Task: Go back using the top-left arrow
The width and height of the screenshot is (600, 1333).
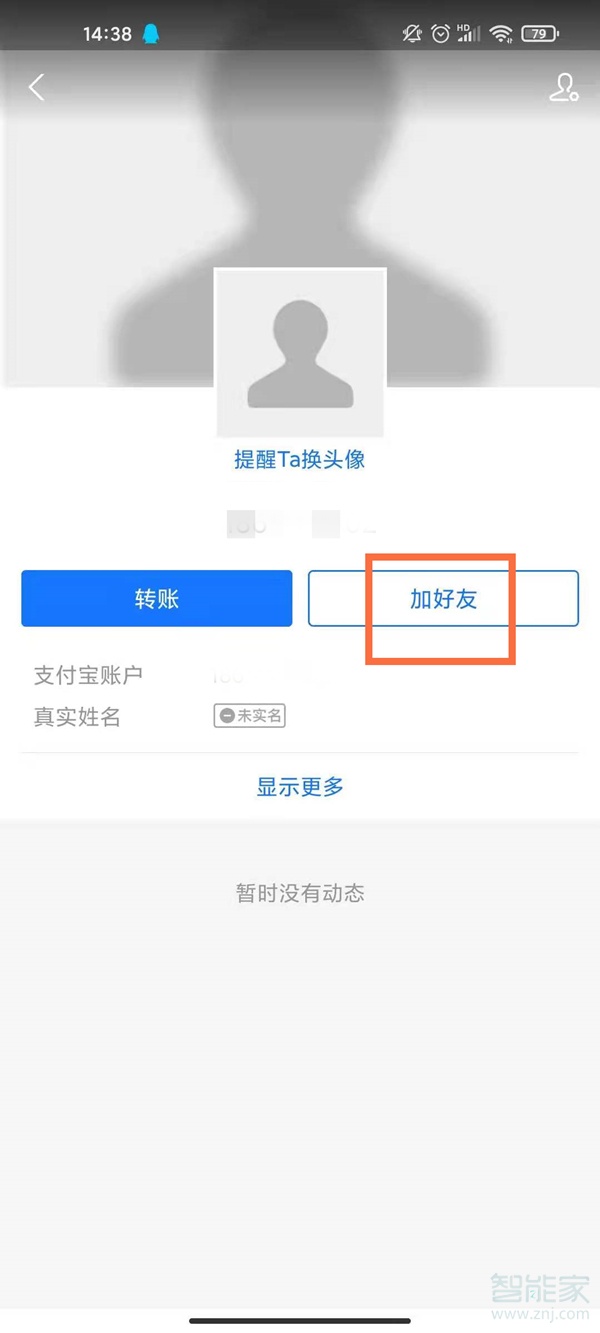Action: click(37, 87)
